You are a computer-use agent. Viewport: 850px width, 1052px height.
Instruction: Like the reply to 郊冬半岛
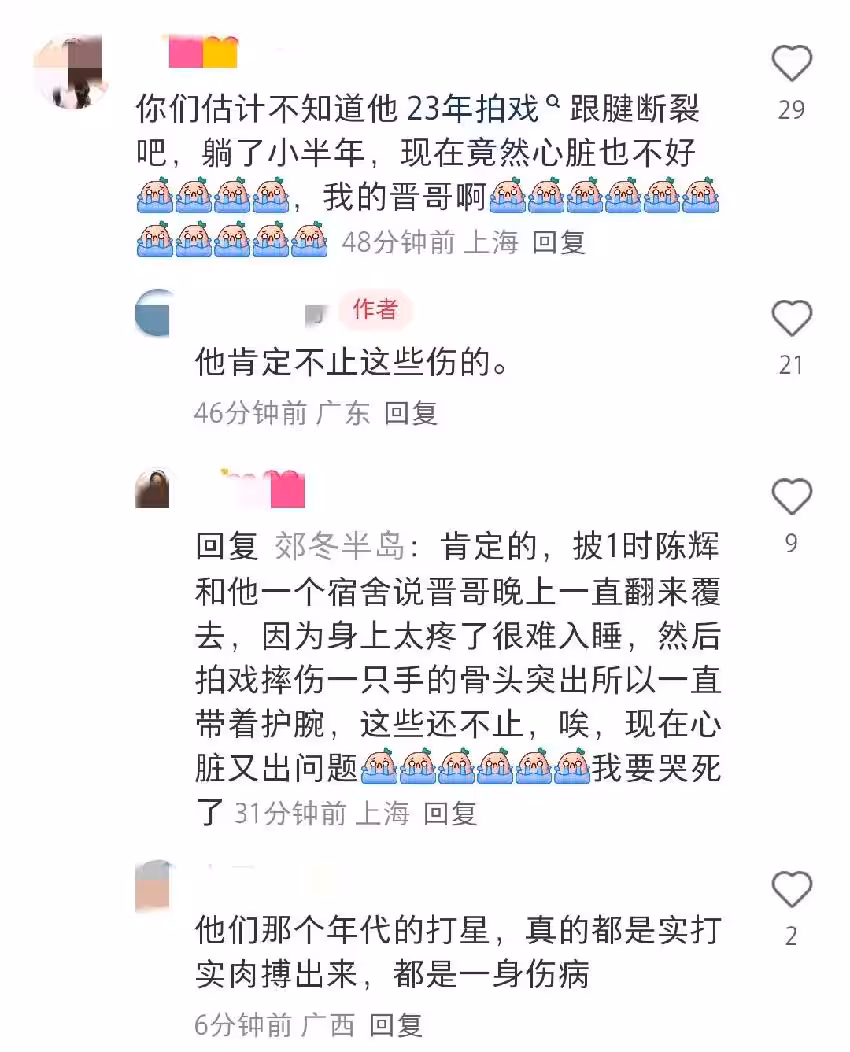pyautogui.click(x=791, y=497)
